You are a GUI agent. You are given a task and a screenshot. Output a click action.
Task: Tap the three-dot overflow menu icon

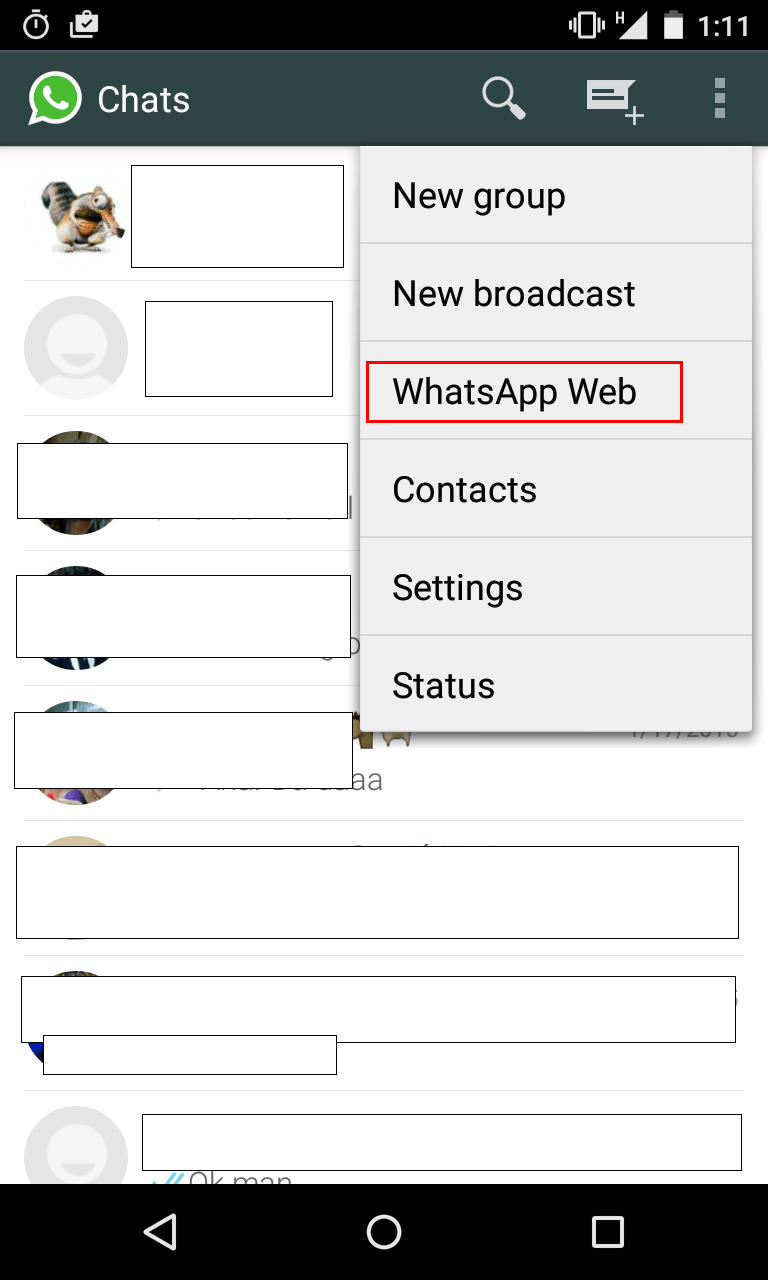[720, 99]
